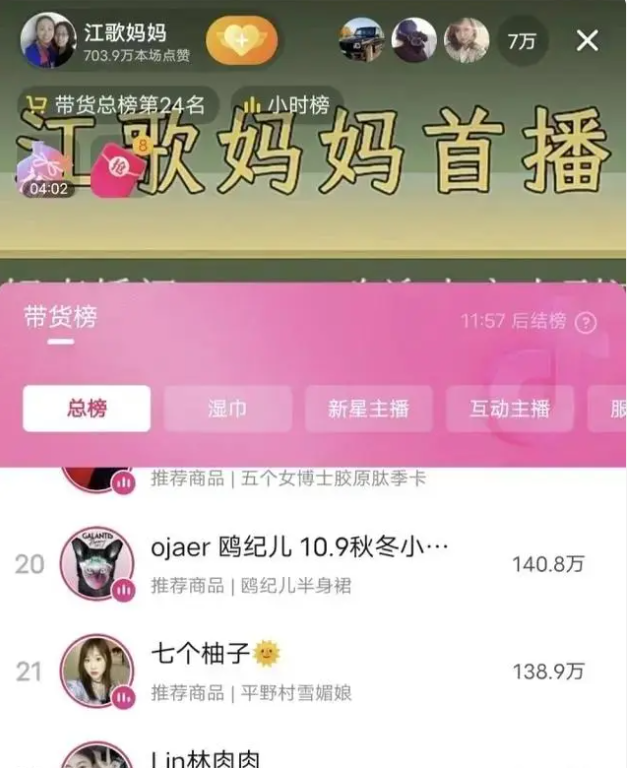The image size is (627, 768).
Task: Open 带货总榜第24名 ranking chip
Action: (118, 104)
